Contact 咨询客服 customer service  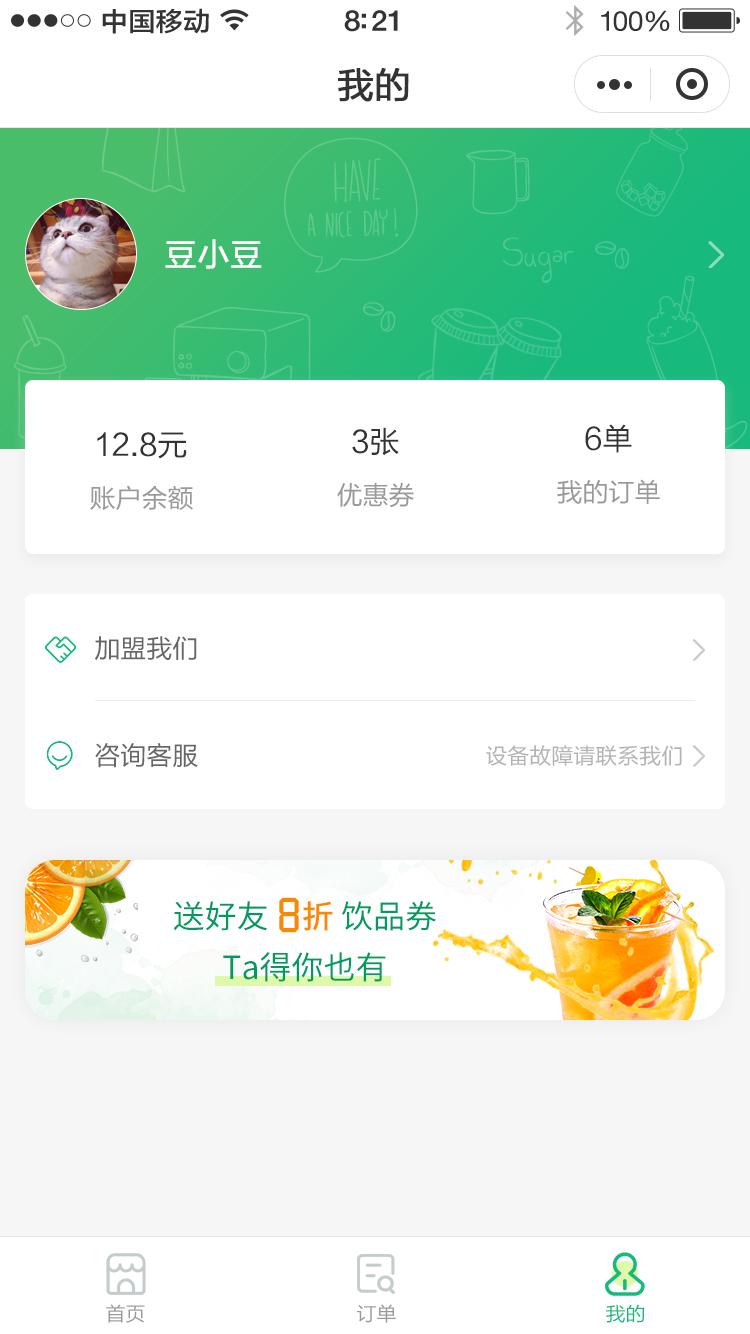pos(375,755)
